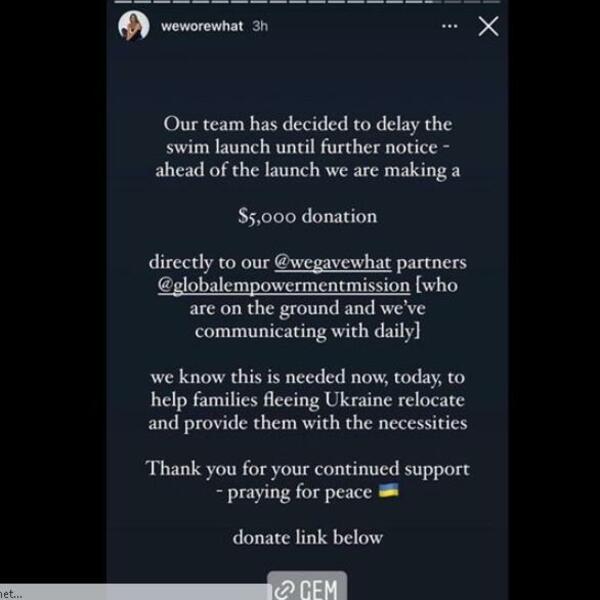600x600 pixels.
Task: Open the GEM donate link sticker
Action: [x=308, y=586]
